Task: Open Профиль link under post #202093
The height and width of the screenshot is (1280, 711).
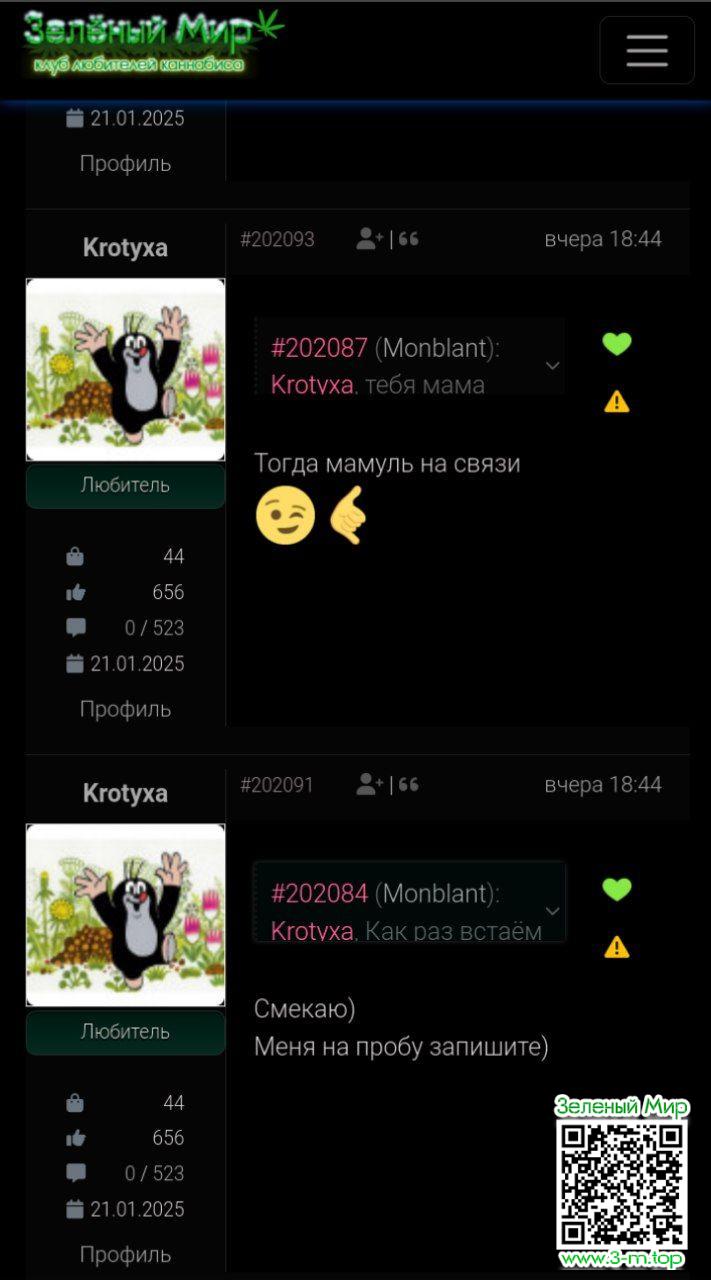Action: click(125, 709)
